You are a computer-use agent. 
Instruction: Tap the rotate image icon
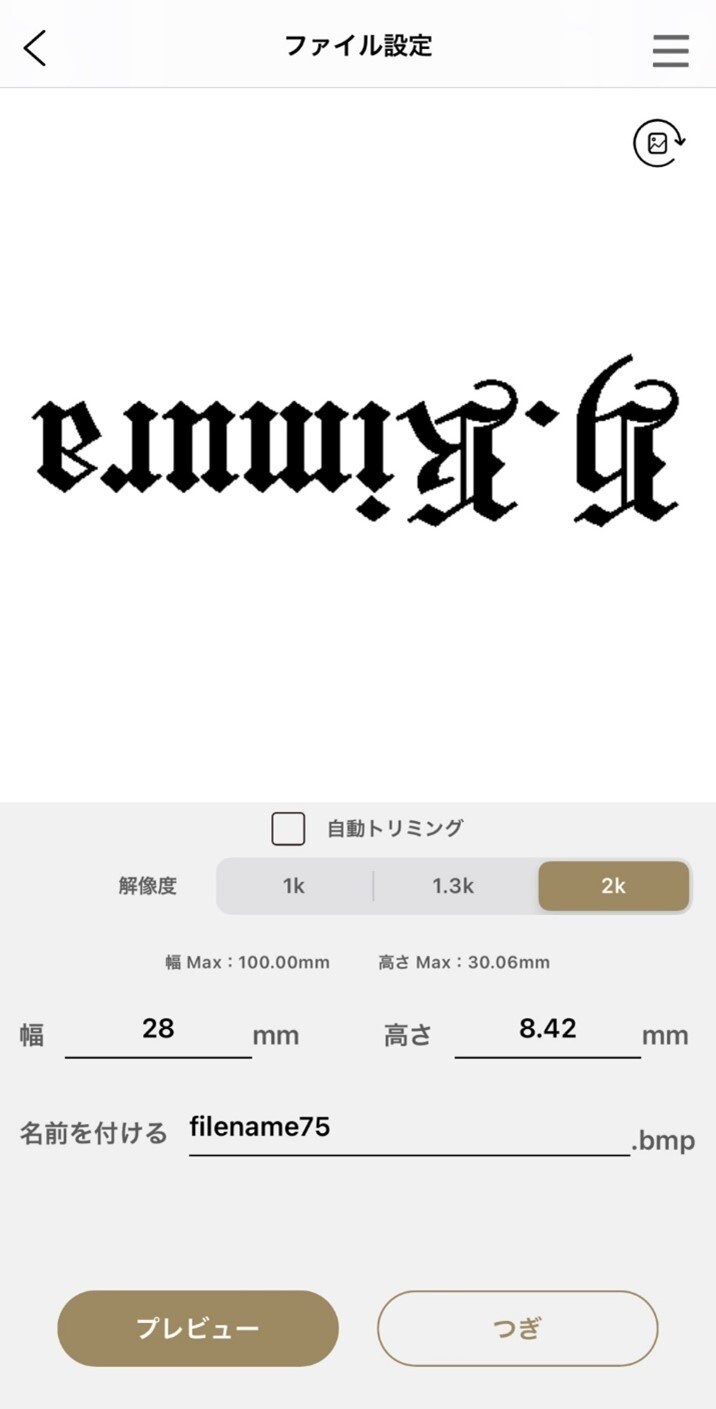click(659, 143)
